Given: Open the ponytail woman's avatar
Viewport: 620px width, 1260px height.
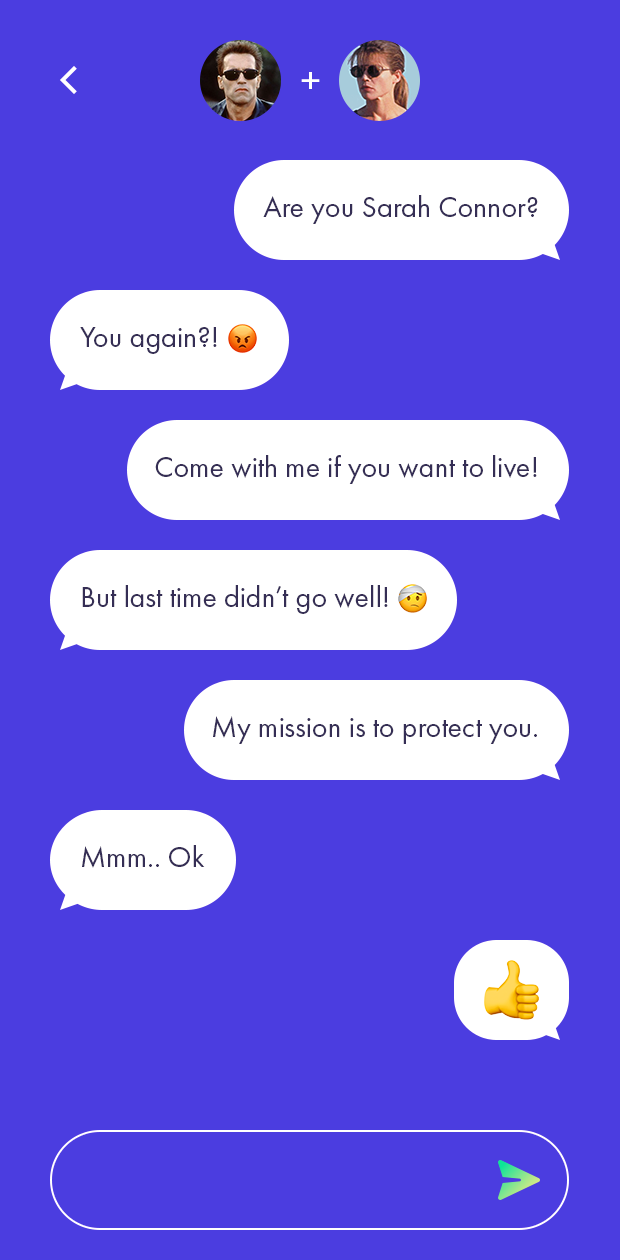Looking at the screenshot, I should 379,80.
